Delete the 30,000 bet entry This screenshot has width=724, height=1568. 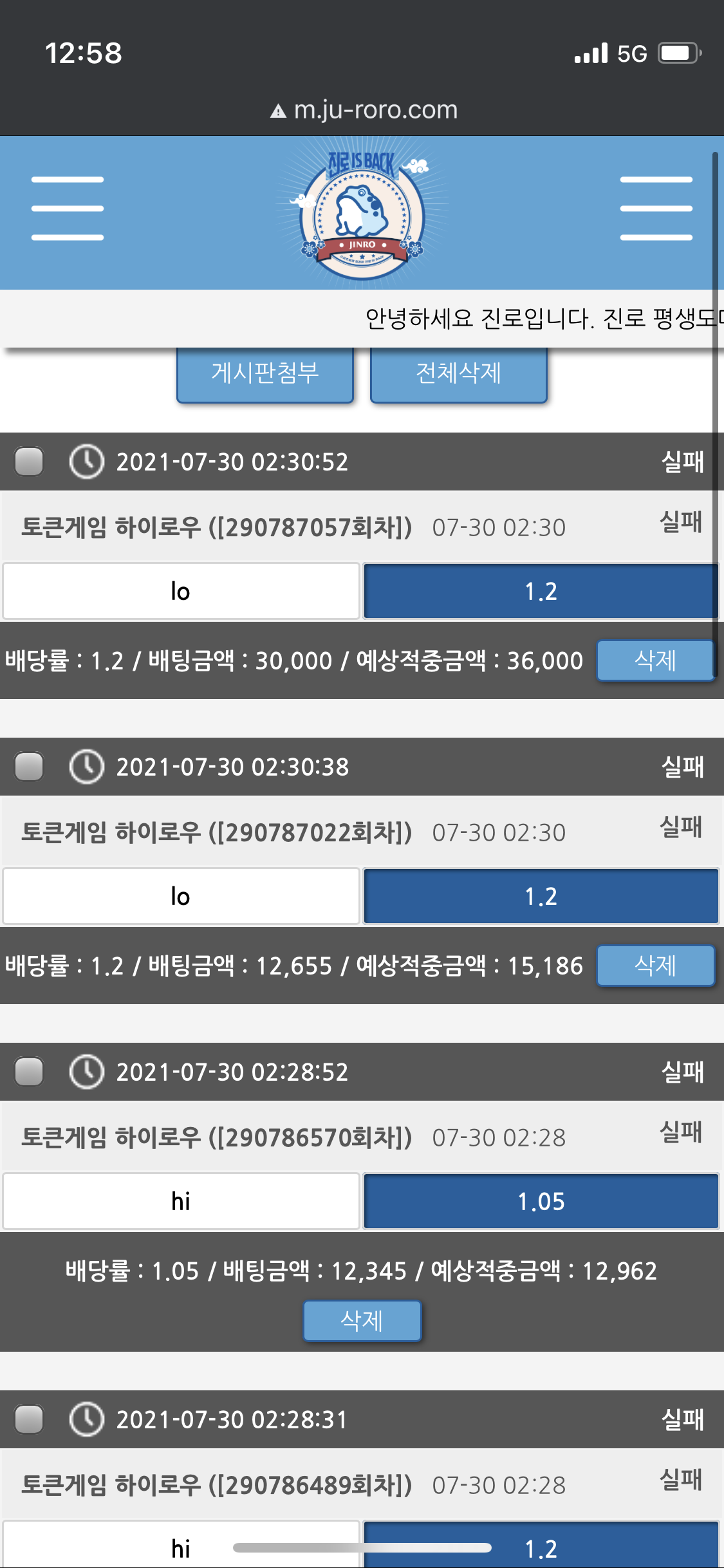655,660
